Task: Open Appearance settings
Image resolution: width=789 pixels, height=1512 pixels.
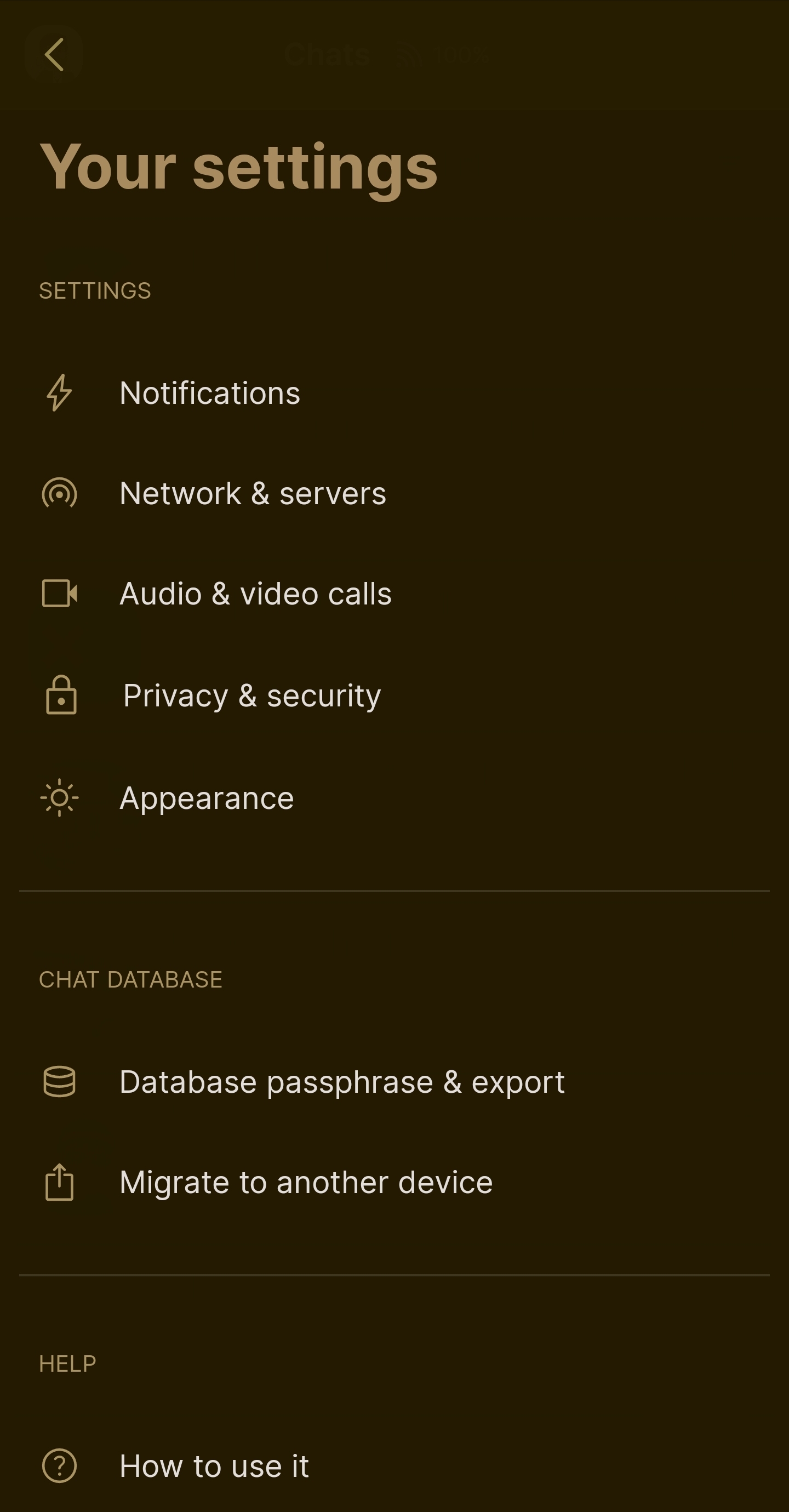Action: (x=207, y=798)
